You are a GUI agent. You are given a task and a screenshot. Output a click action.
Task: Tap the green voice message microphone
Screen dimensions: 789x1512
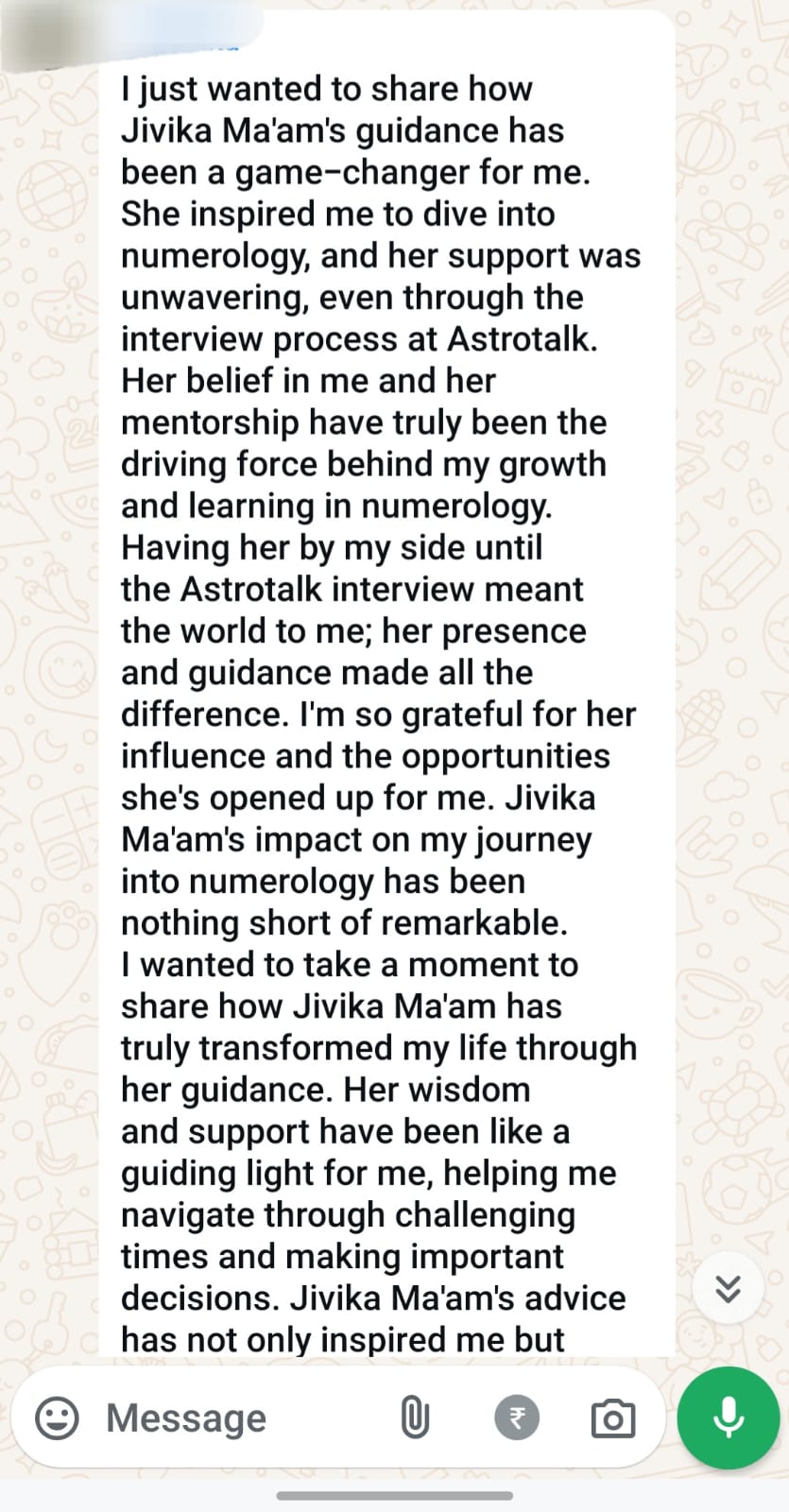click(729, 1417)
